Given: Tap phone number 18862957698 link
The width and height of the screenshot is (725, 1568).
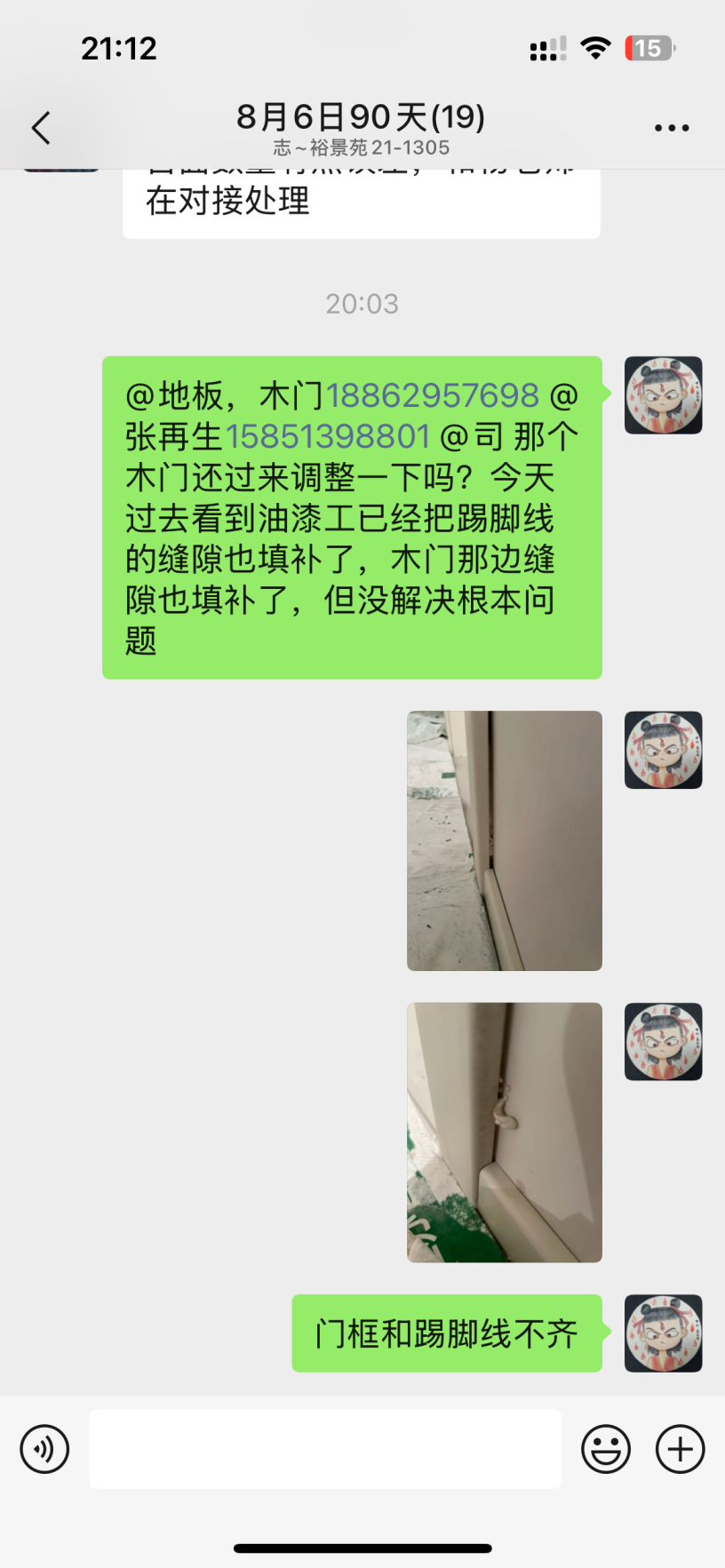Looking at the screenshot, I should (x=433, y=395).
